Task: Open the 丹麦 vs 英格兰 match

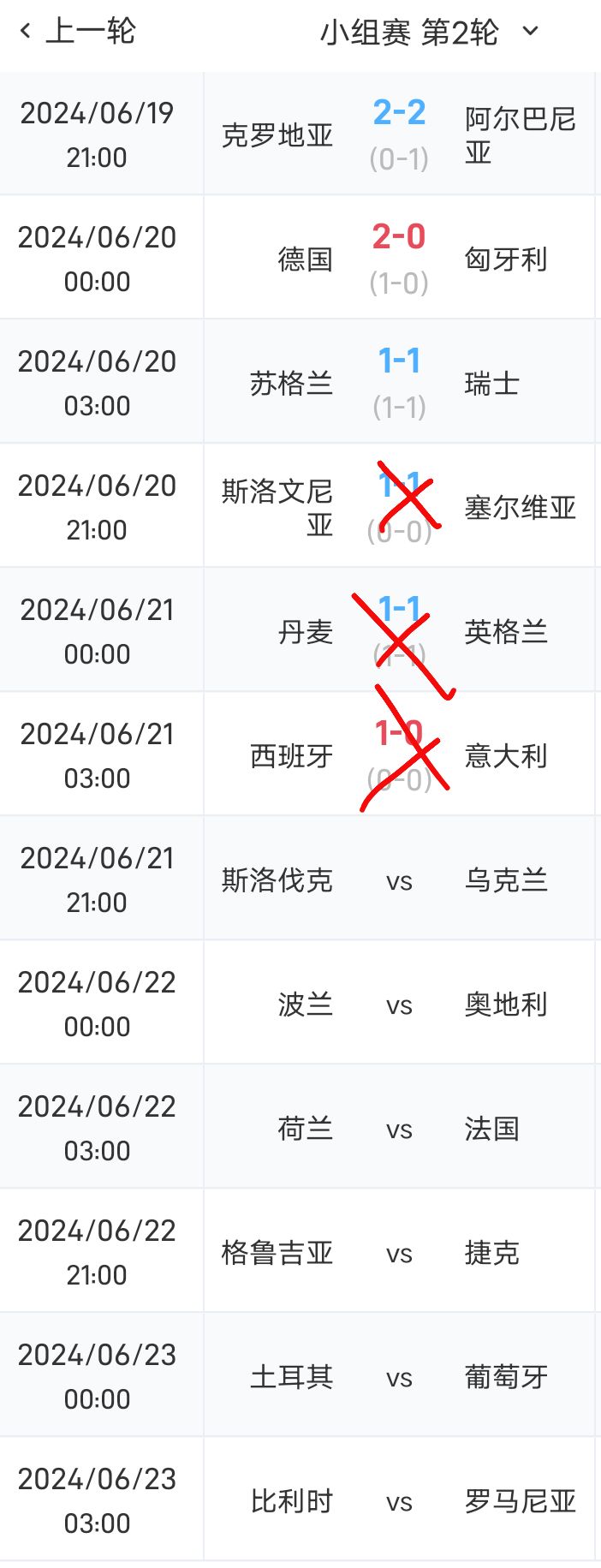Action: coord(398,630)
